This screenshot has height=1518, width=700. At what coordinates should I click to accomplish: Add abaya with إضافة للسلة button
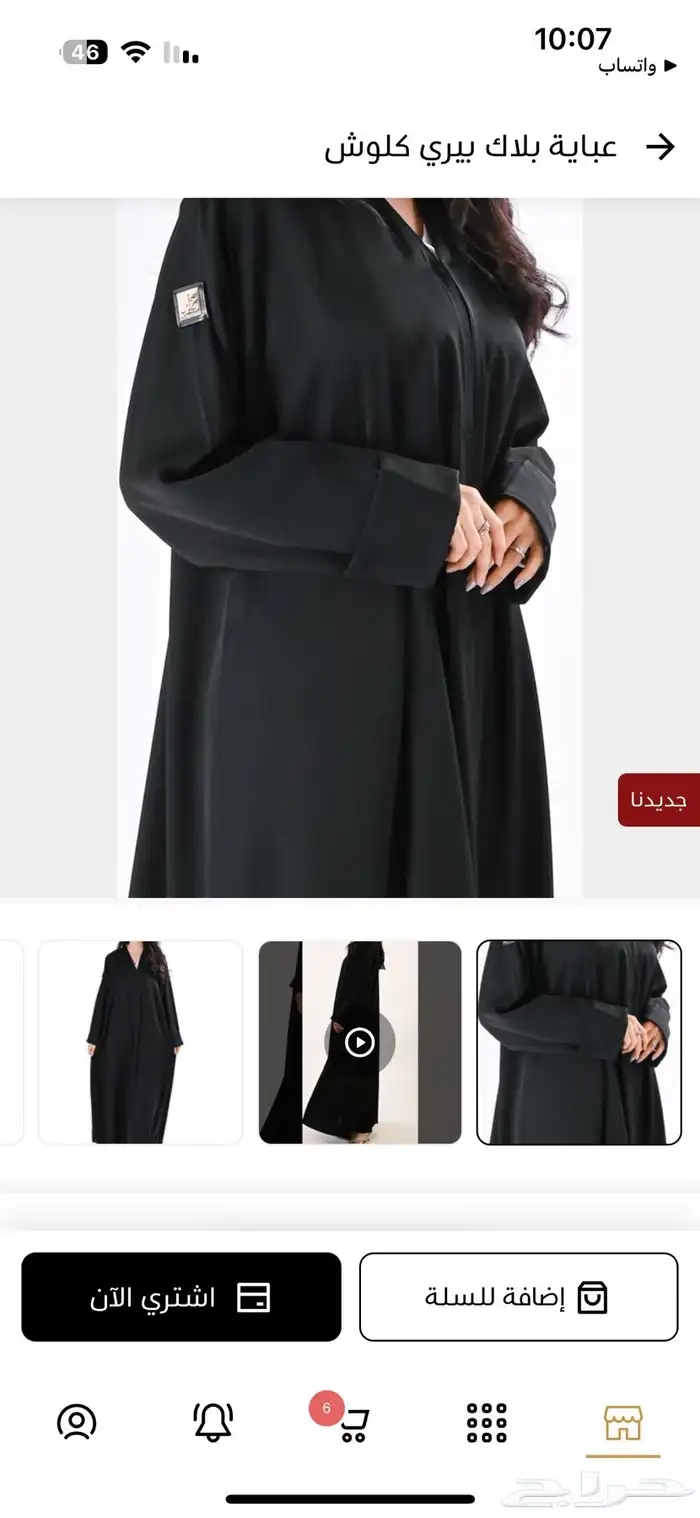pyautogui.click(x=518, y=1297)
